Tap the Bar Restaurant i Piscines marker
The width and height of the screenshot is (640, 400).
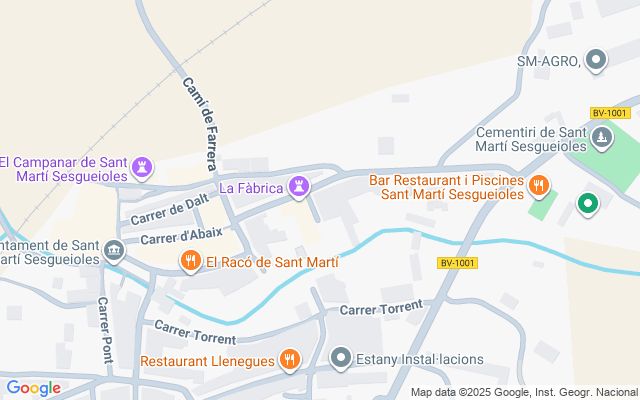tap(539, 187)
